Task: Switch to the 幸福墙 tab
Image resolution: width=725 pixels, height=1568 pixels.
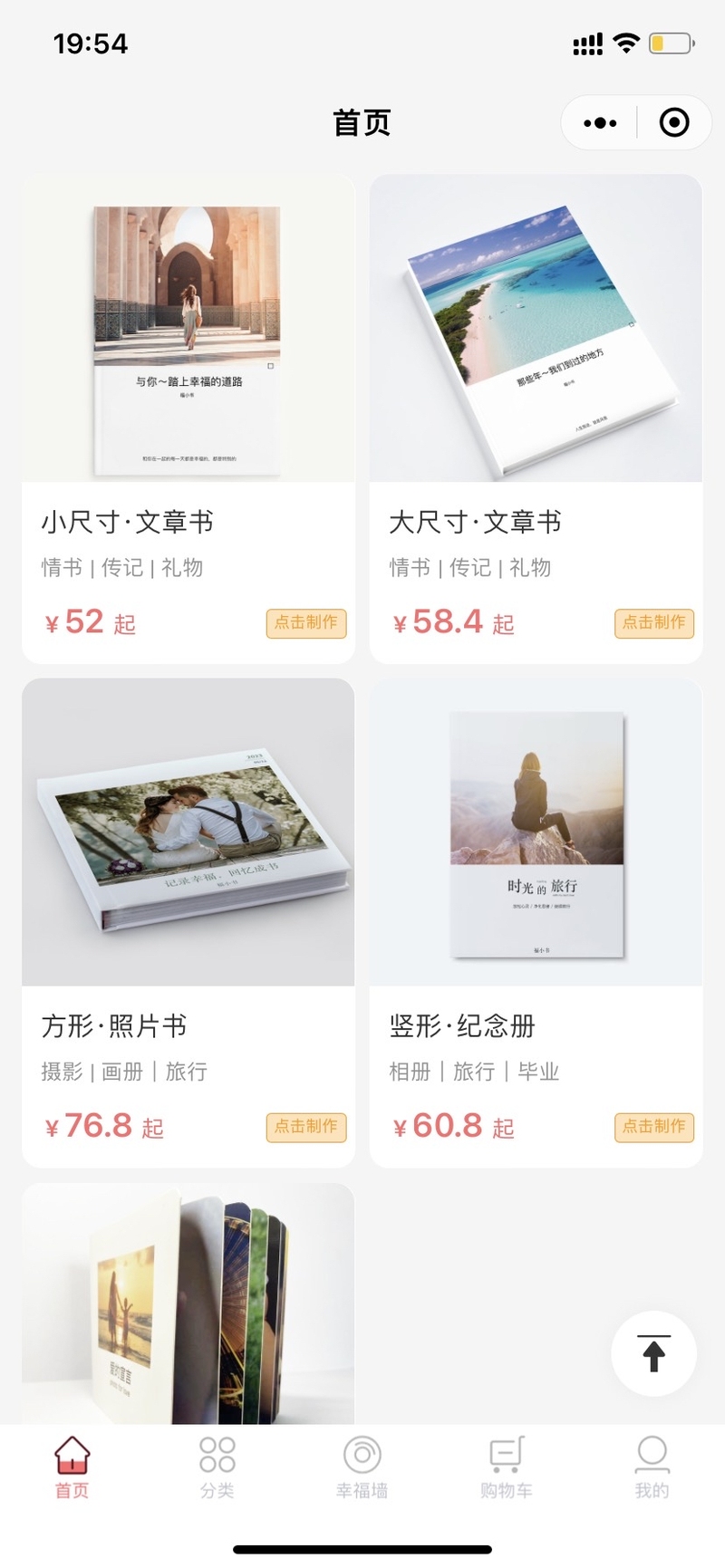Action: pos(362,1467)
